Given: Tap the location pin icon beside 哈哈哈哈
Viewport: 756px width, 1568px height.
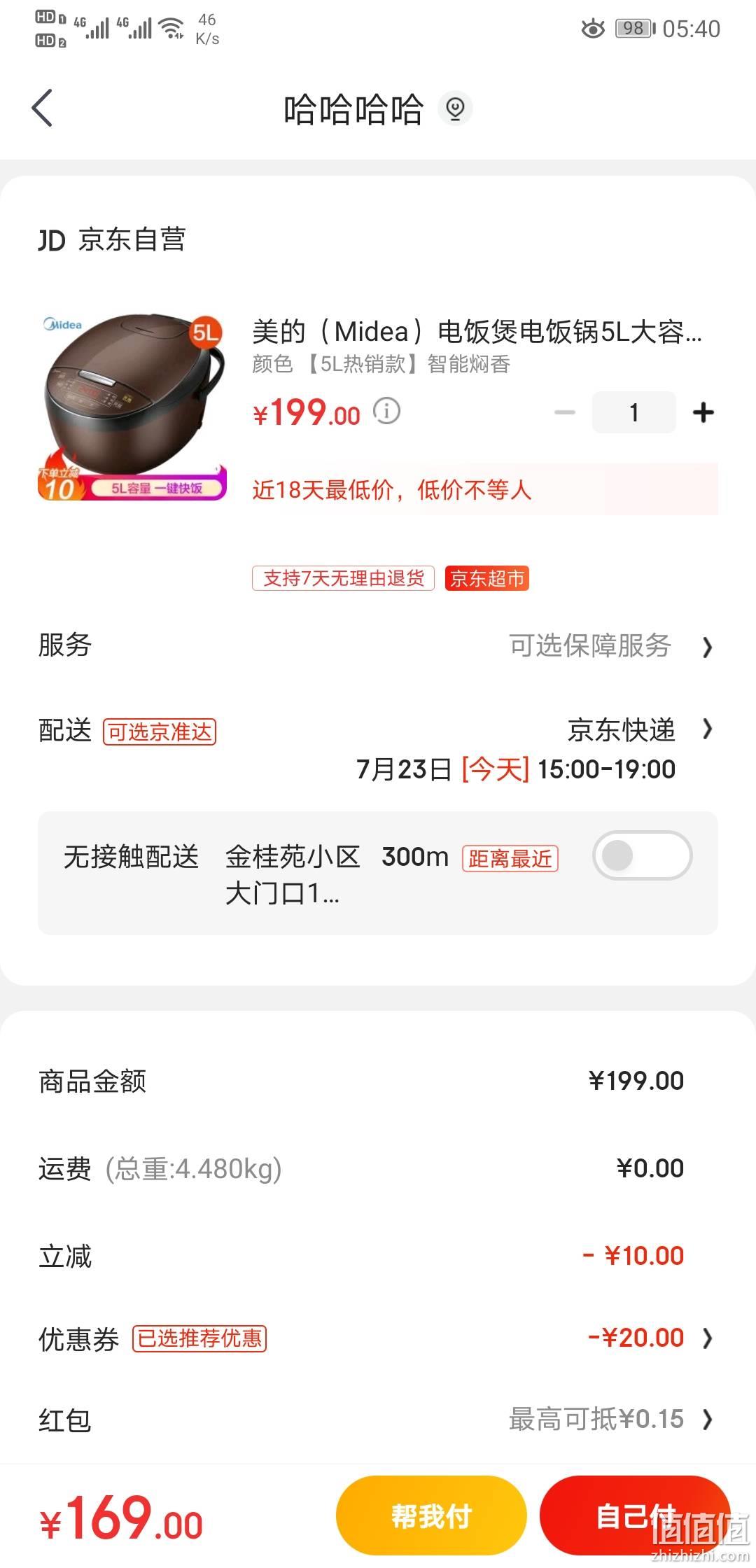Looking at the screenshot, I should pos(455,109).
